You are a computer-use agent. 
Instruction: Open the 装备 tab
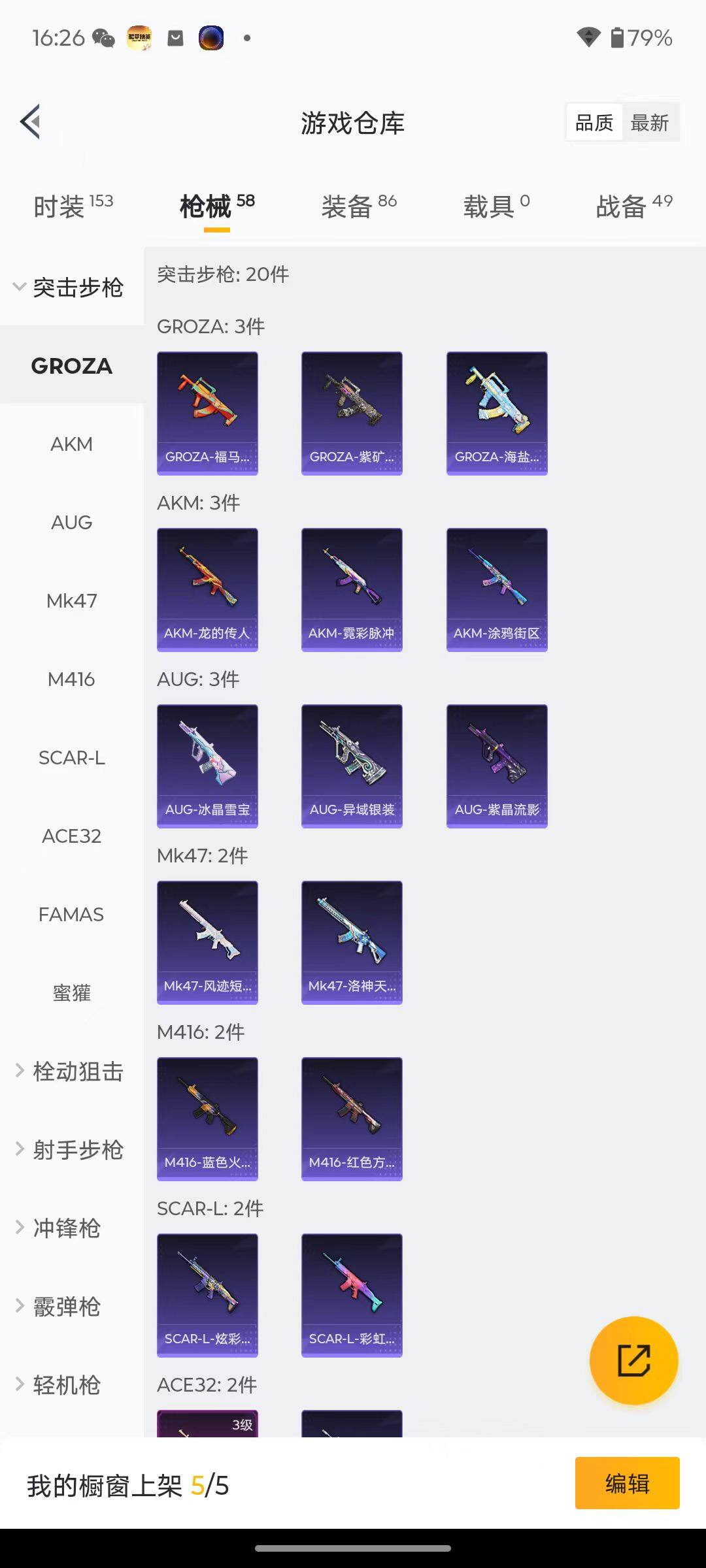359,206
